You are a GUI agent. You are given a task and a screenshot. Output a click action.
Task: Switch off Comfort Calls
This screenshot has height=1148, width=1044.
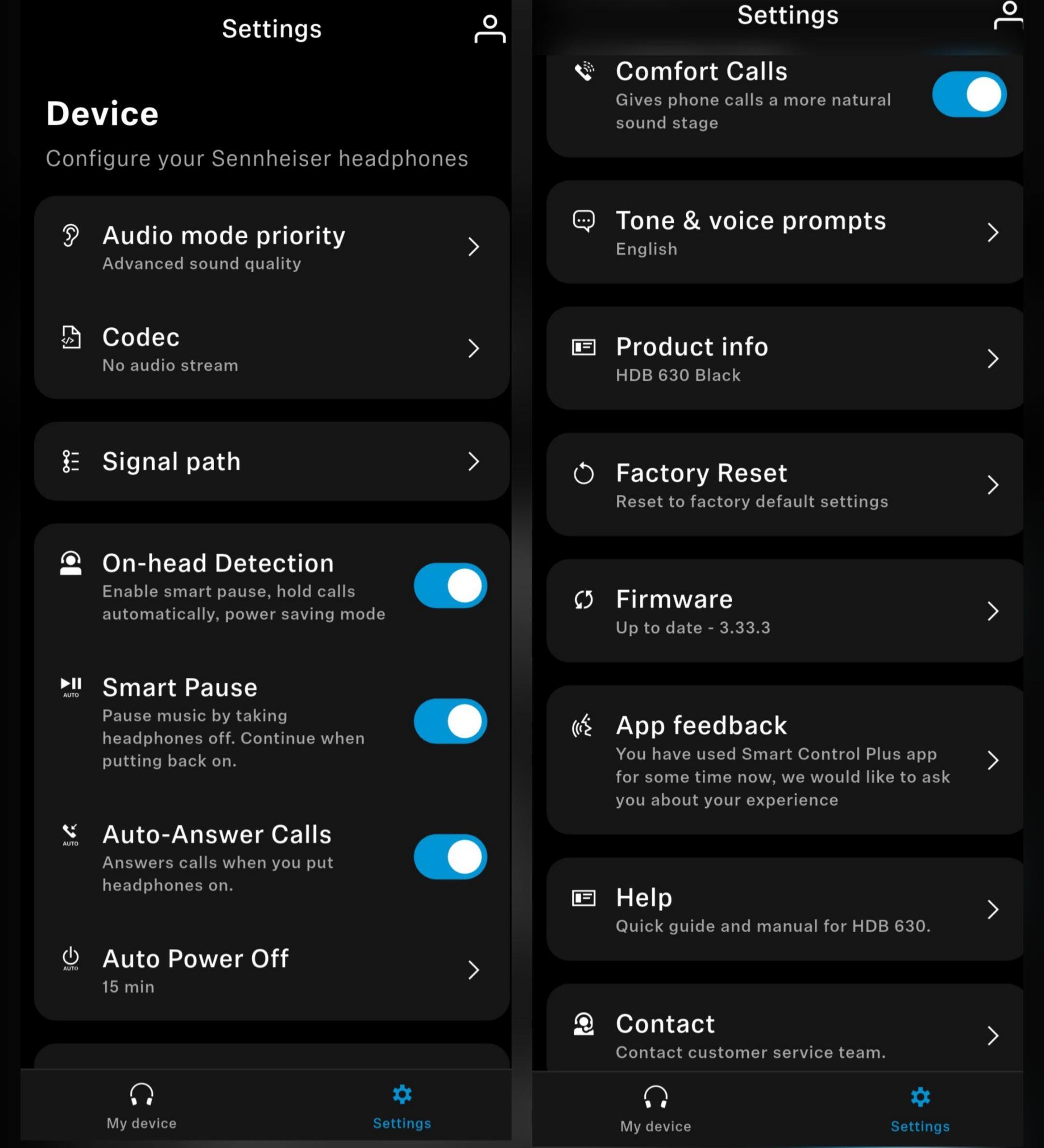pyautogui.click(x=968, y=95)
